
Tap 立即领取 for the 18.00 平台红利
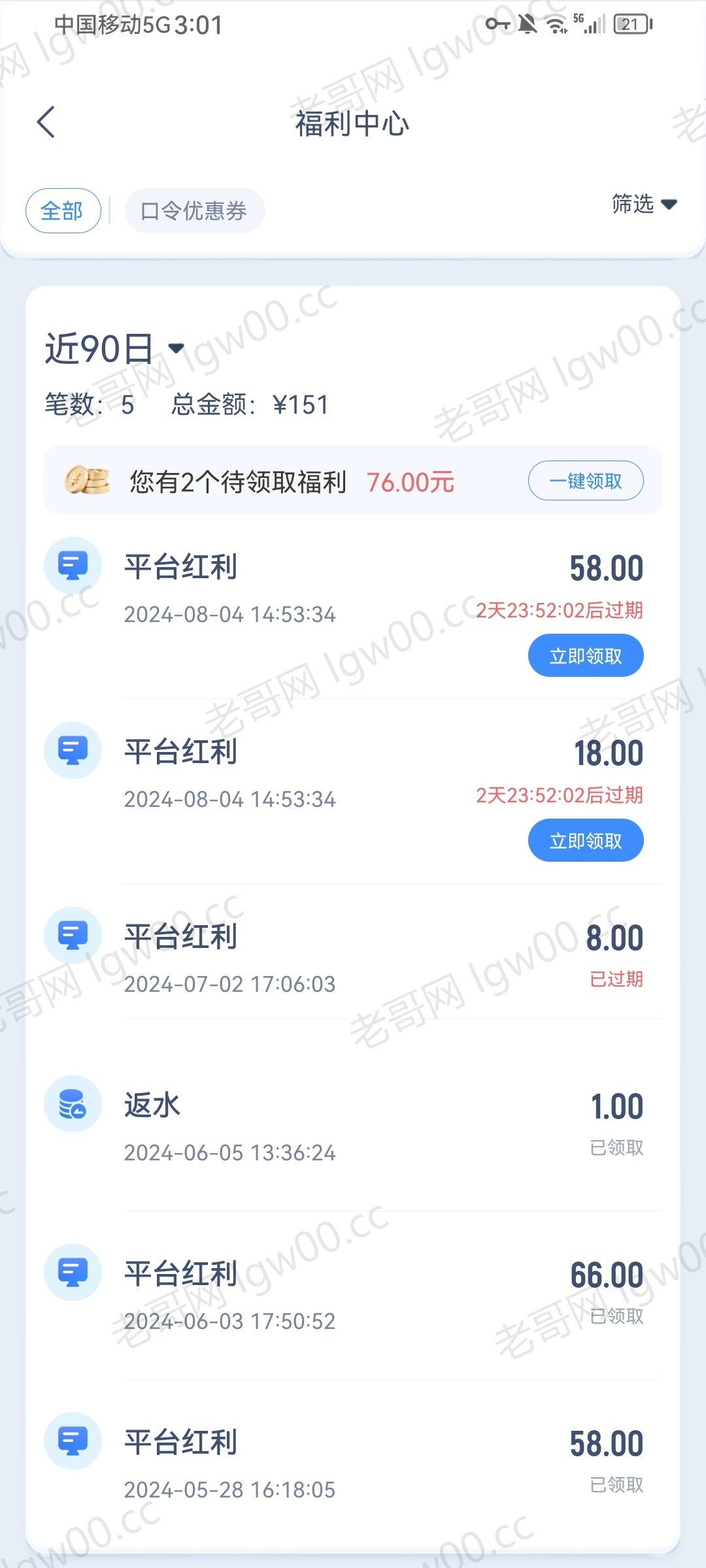pos(586,840)
